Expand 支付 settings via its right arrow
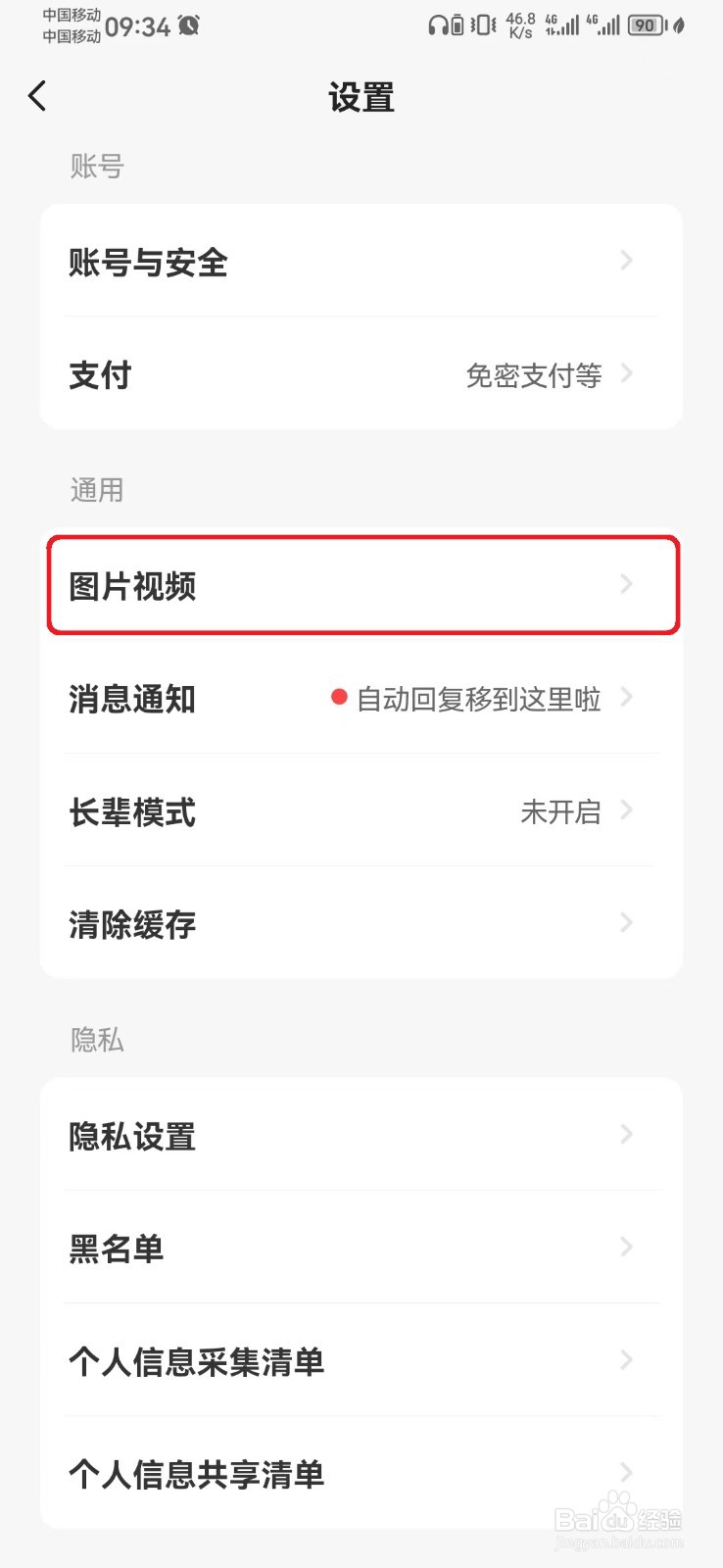 click(627, 373)
